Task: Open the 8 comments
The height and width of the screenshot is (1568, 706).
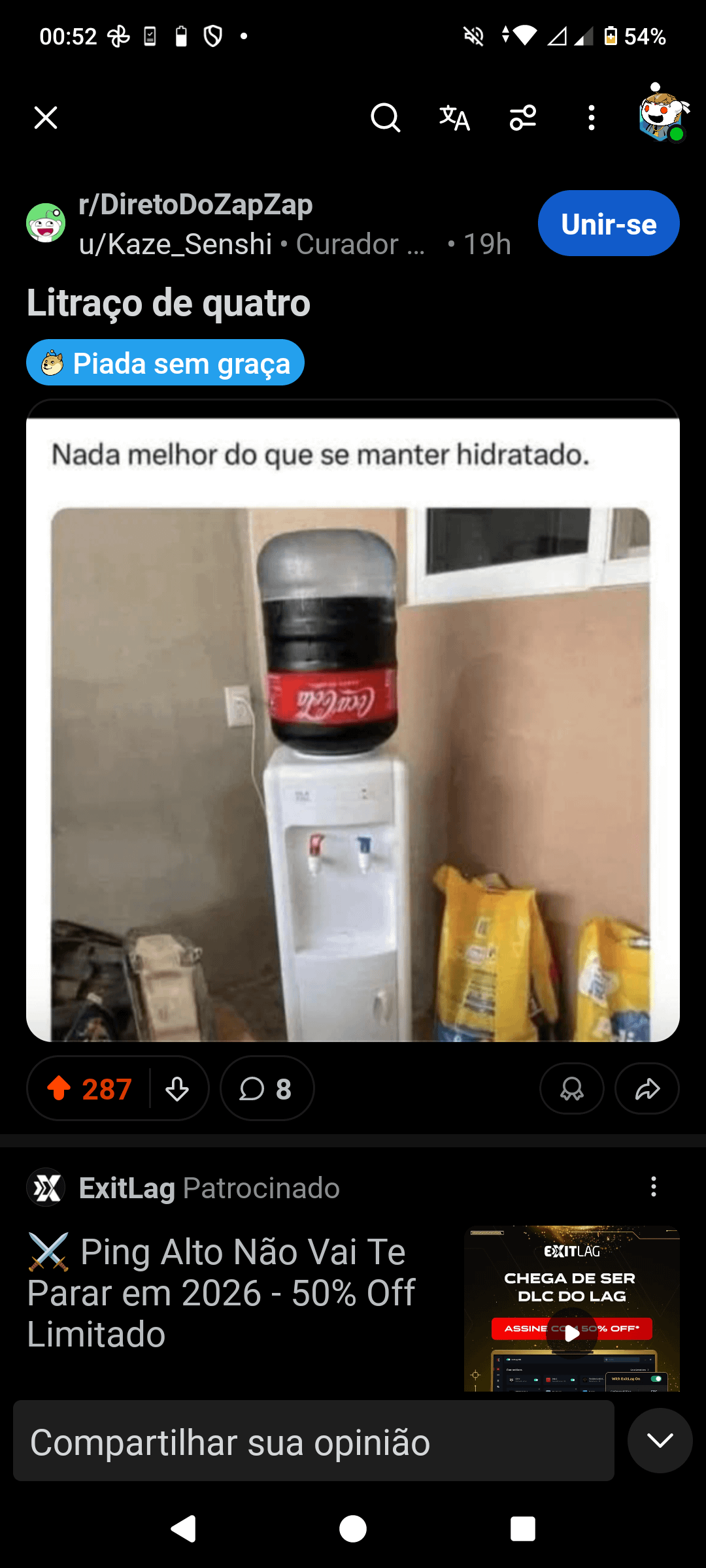Action: coord(267,1088)
